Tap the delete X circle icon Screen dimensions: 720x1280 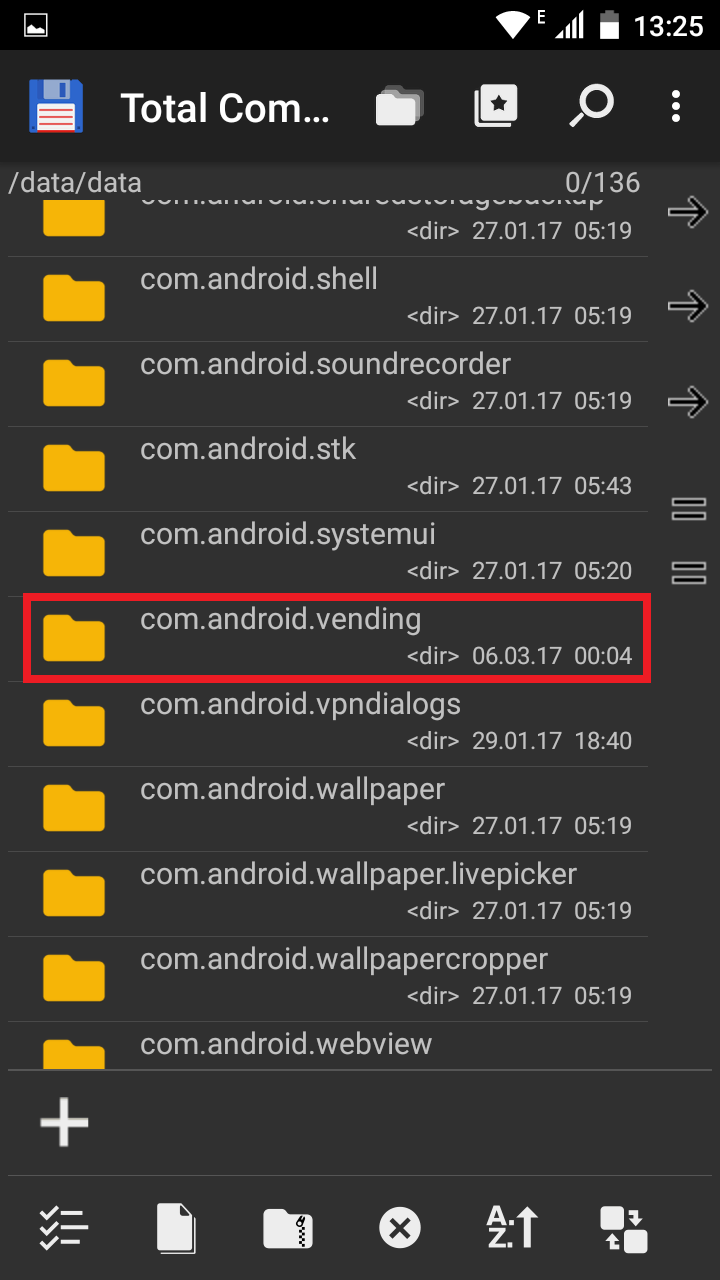(400, 1228)
